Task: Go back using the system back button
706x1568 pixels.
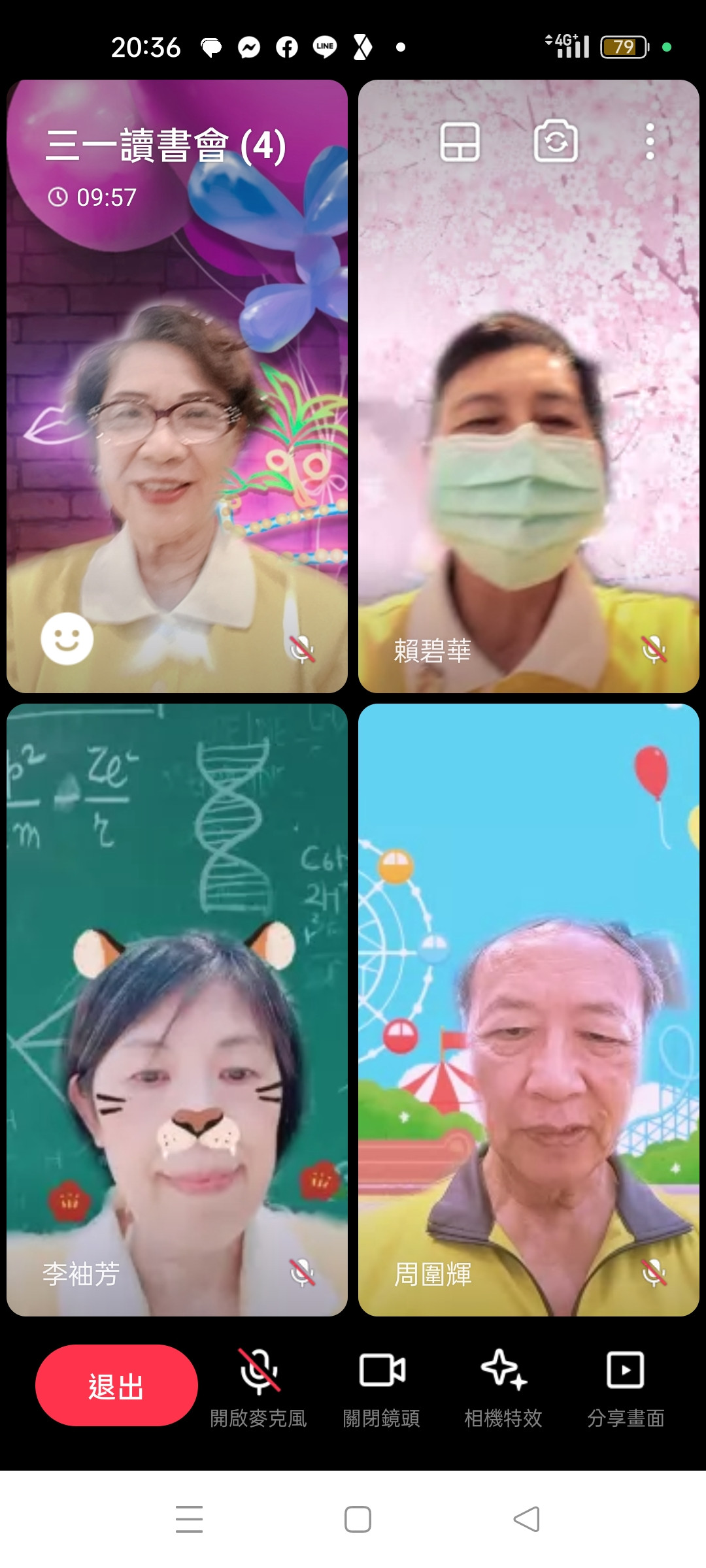Action: (526, 1519)
